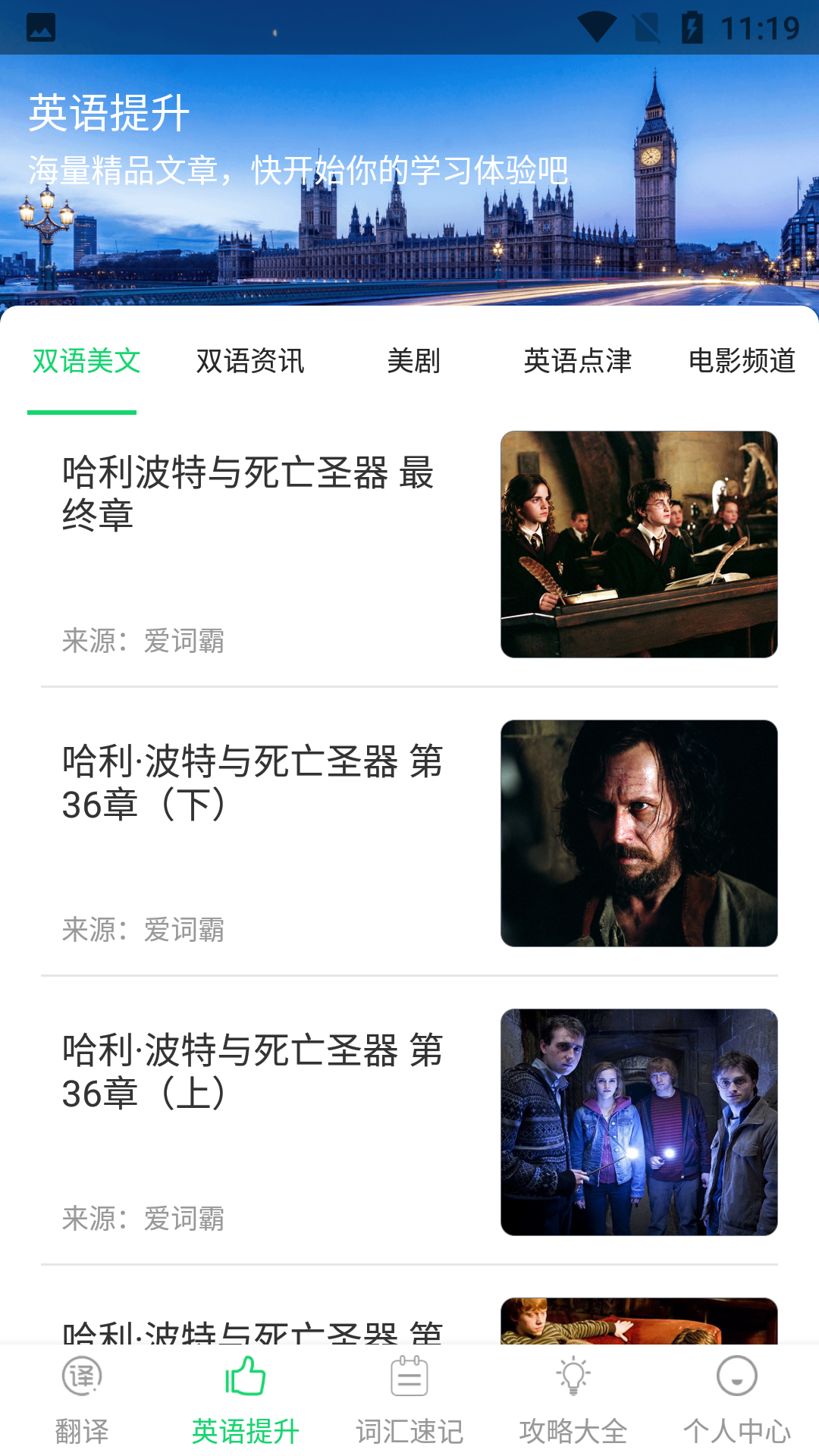Switch to the 双语资讯 tab
819x1456 pixels.
(x=249, y=362)
